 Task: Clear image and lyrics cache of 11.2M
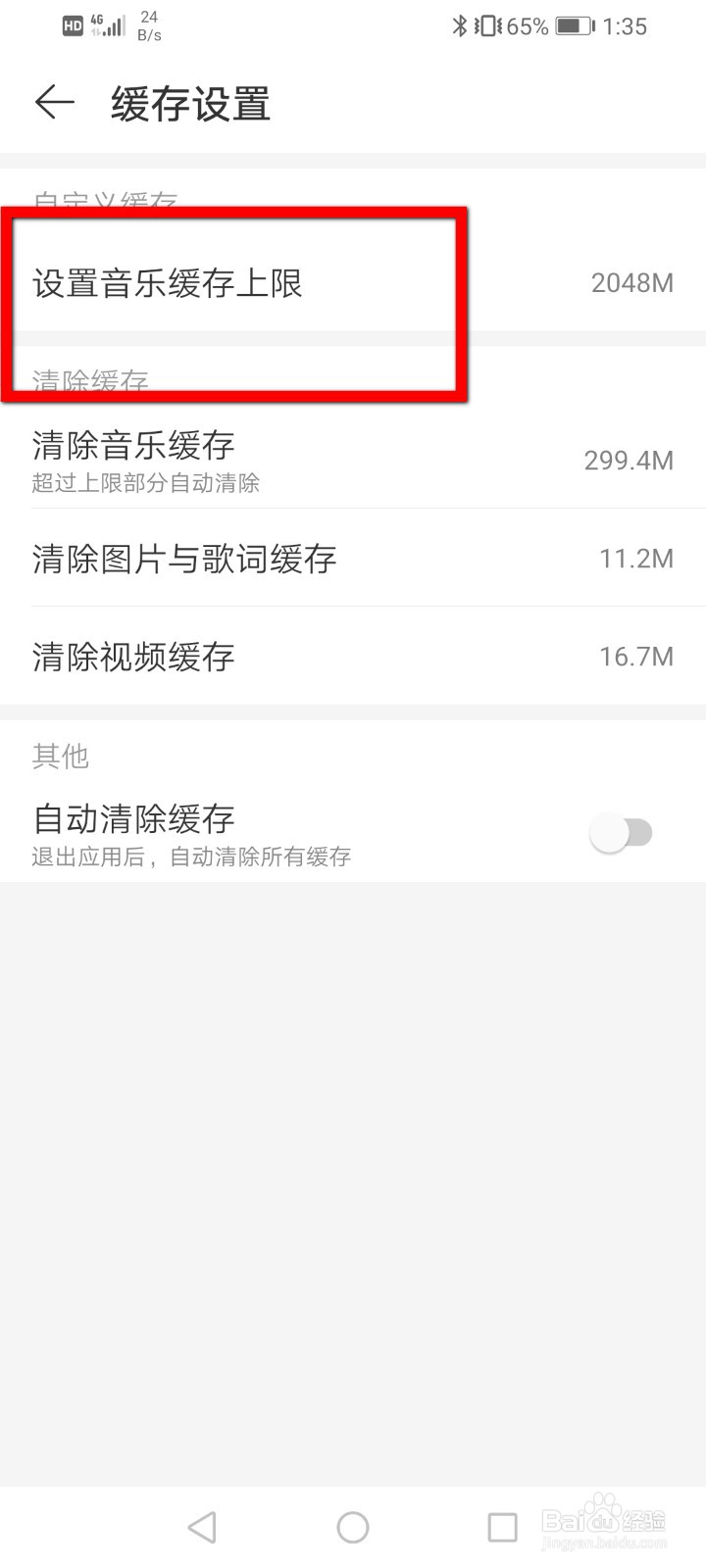tap(183, 559)
